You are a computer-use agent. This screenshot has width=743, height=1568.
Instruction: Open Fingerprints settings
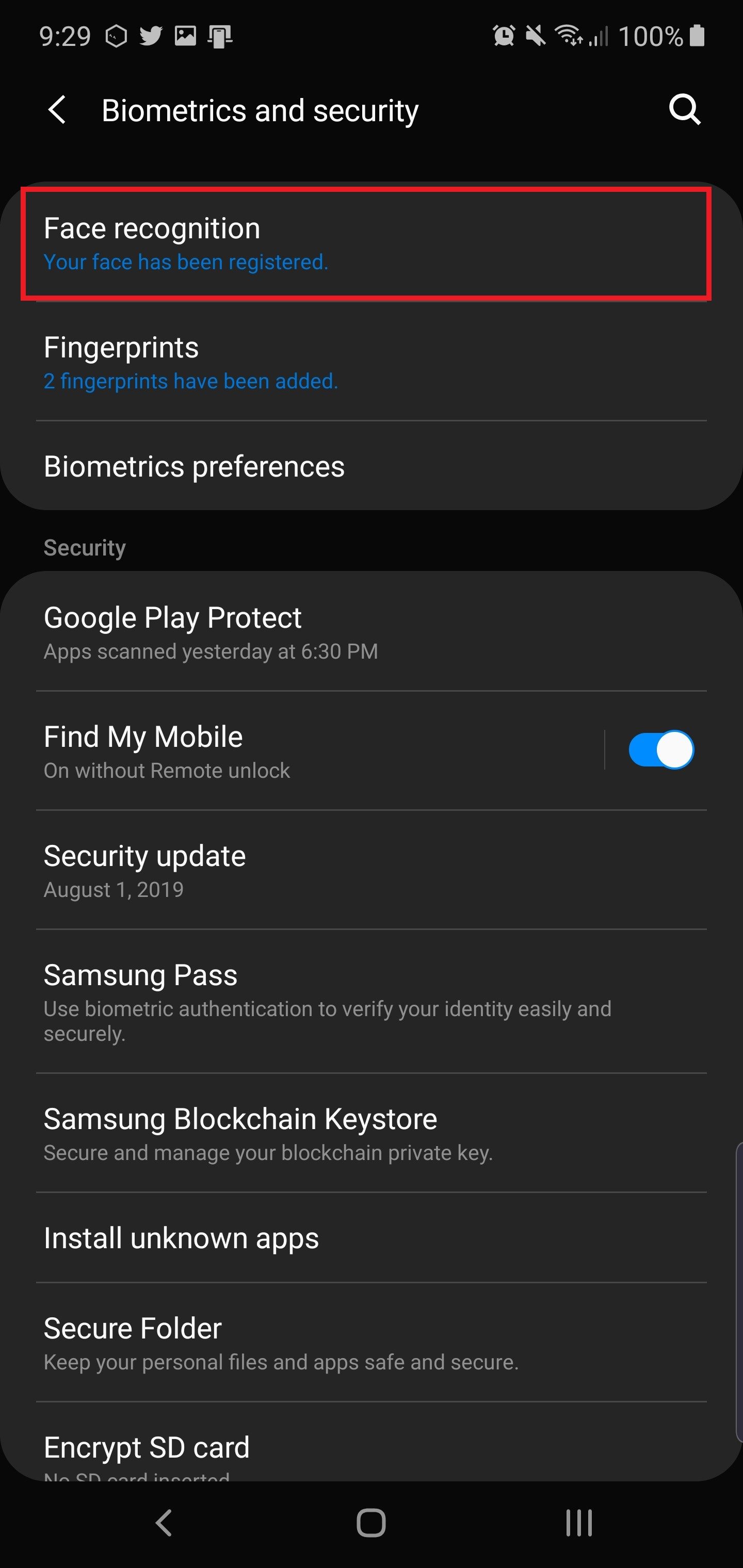click(365, 362)
